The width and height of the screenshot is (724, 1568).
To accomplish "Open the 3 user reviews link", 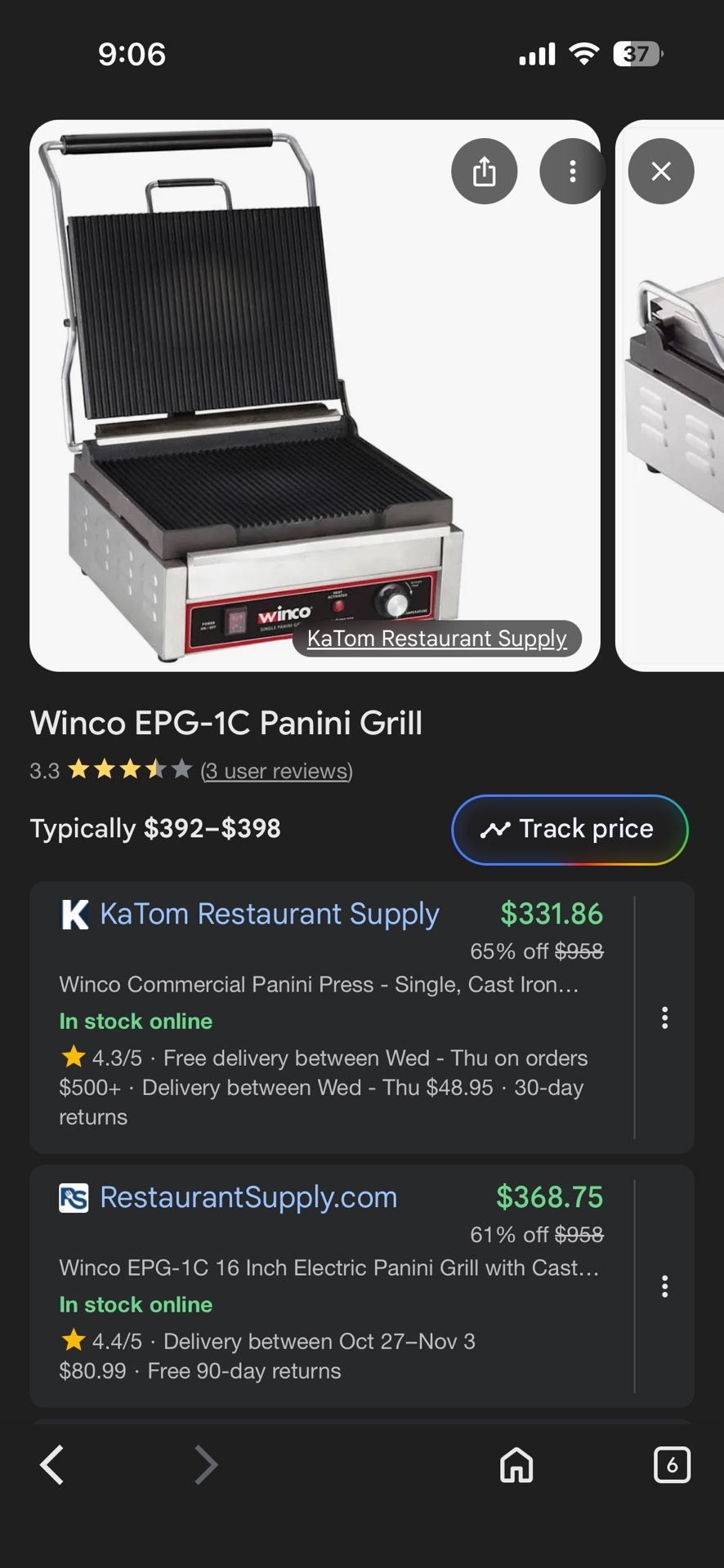I will click(276, 770).
